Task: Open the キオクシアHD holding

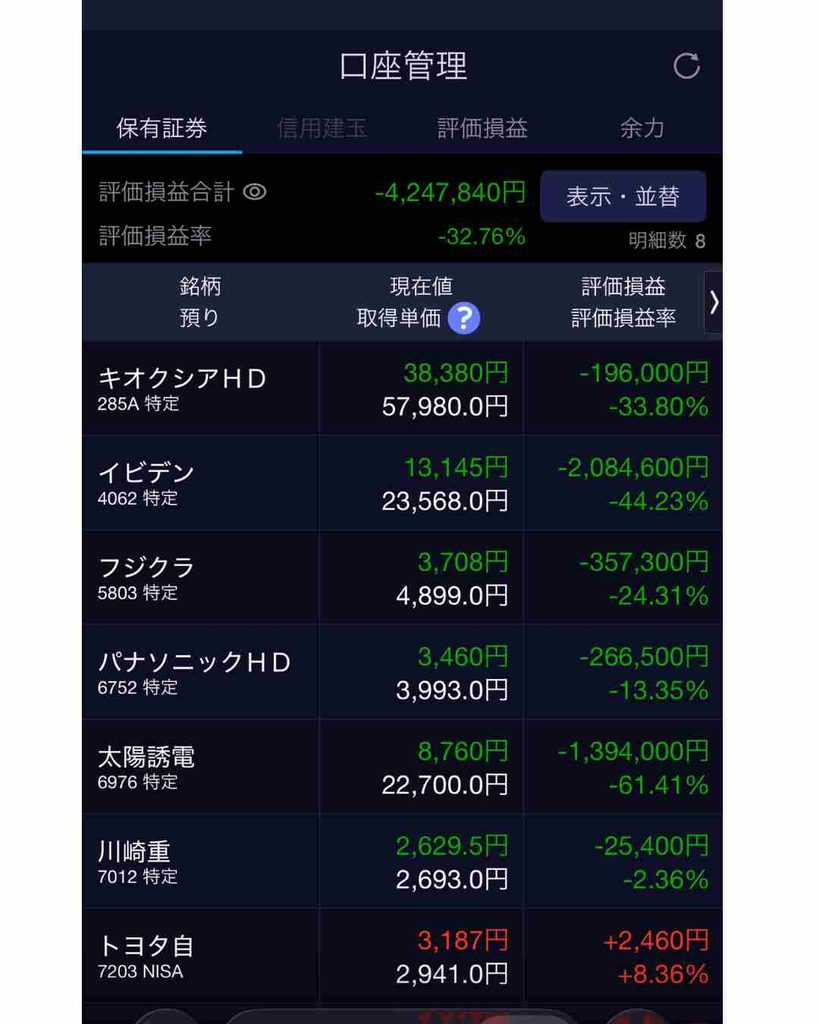Action: (x=402, y=389)
